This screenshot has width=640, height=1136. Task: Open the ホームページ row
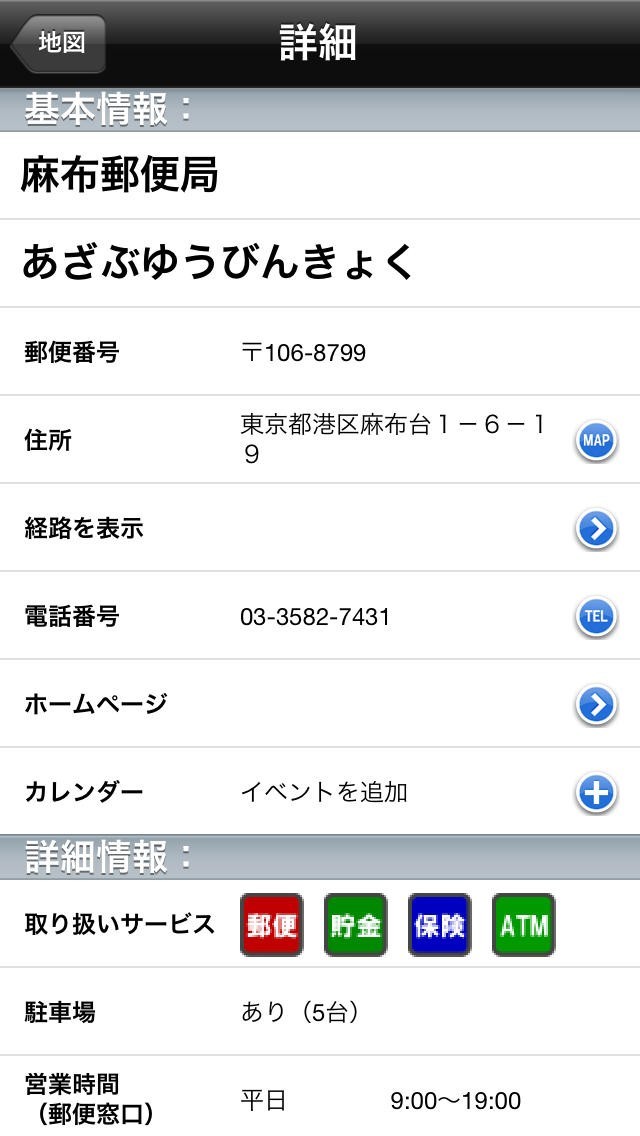pos(595,704)
